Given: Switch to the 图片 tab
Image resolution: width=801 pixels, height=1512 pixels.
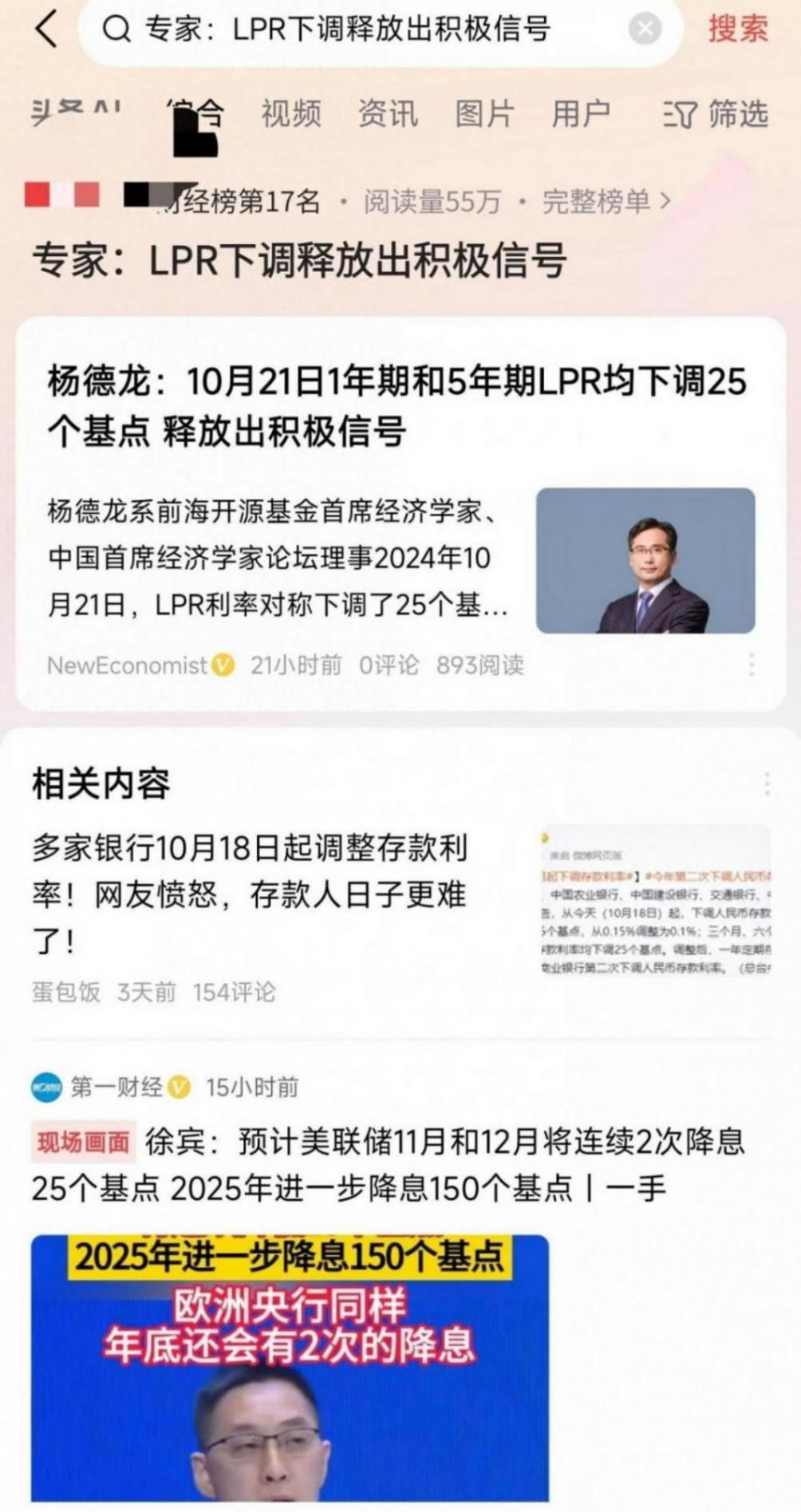Looking at the screenshot, I should click(x=484, y=114).
